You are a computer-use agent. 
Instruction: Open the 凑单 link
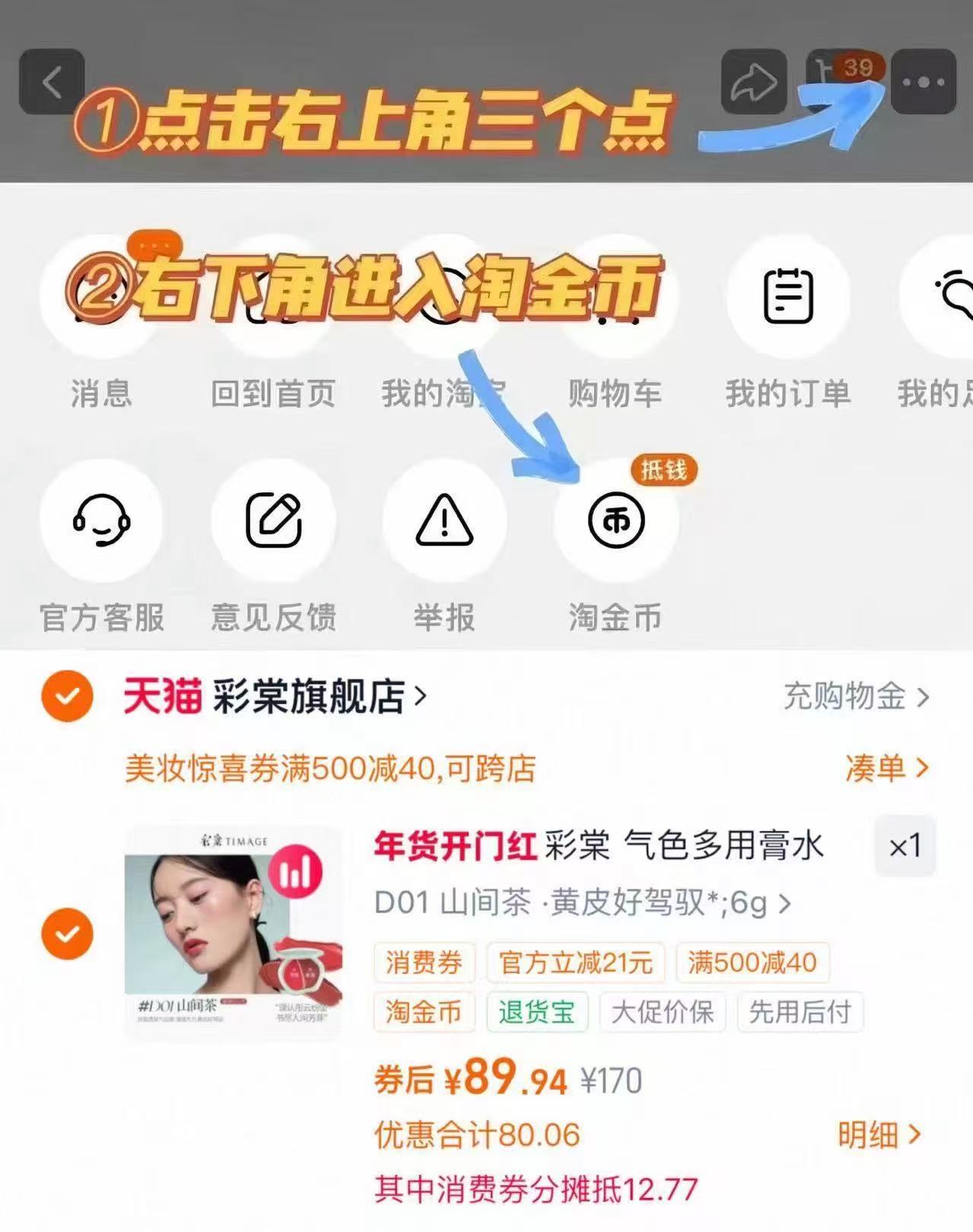(x=886, y=770)
